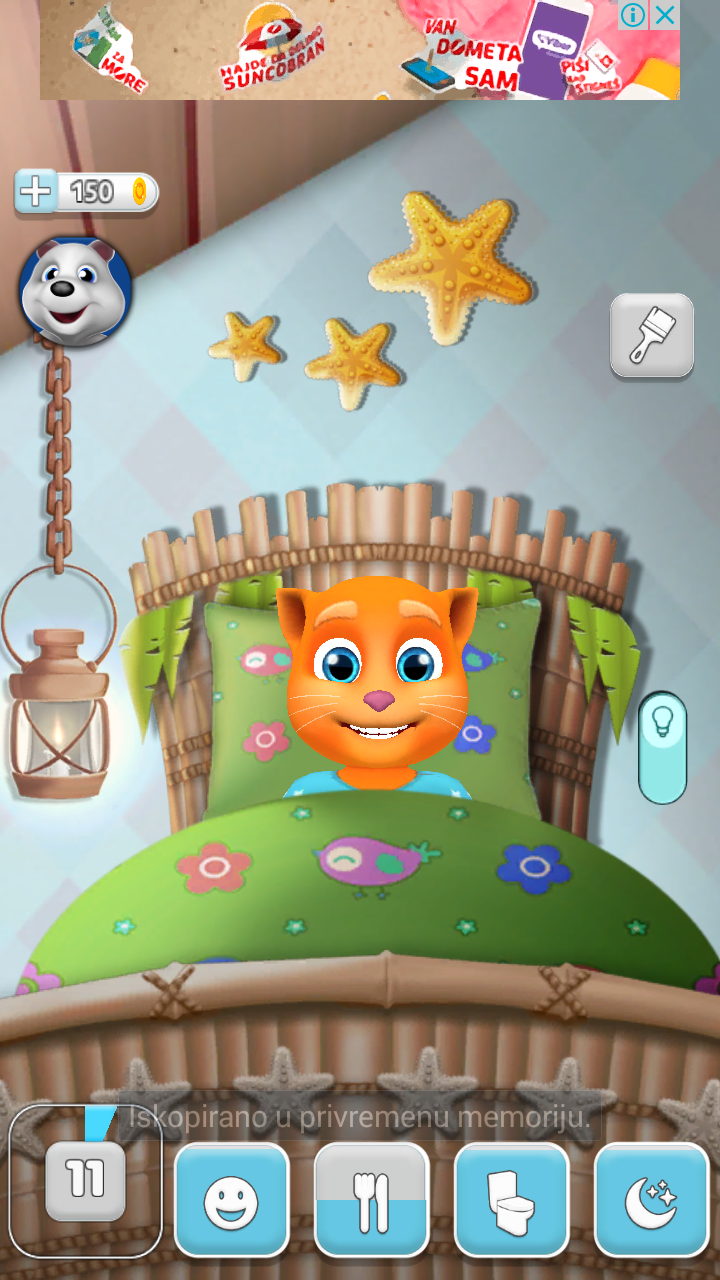The image size is (720, 1280).
Task: Open the level 11 progress button
Action: click(x=86, y=1181)
